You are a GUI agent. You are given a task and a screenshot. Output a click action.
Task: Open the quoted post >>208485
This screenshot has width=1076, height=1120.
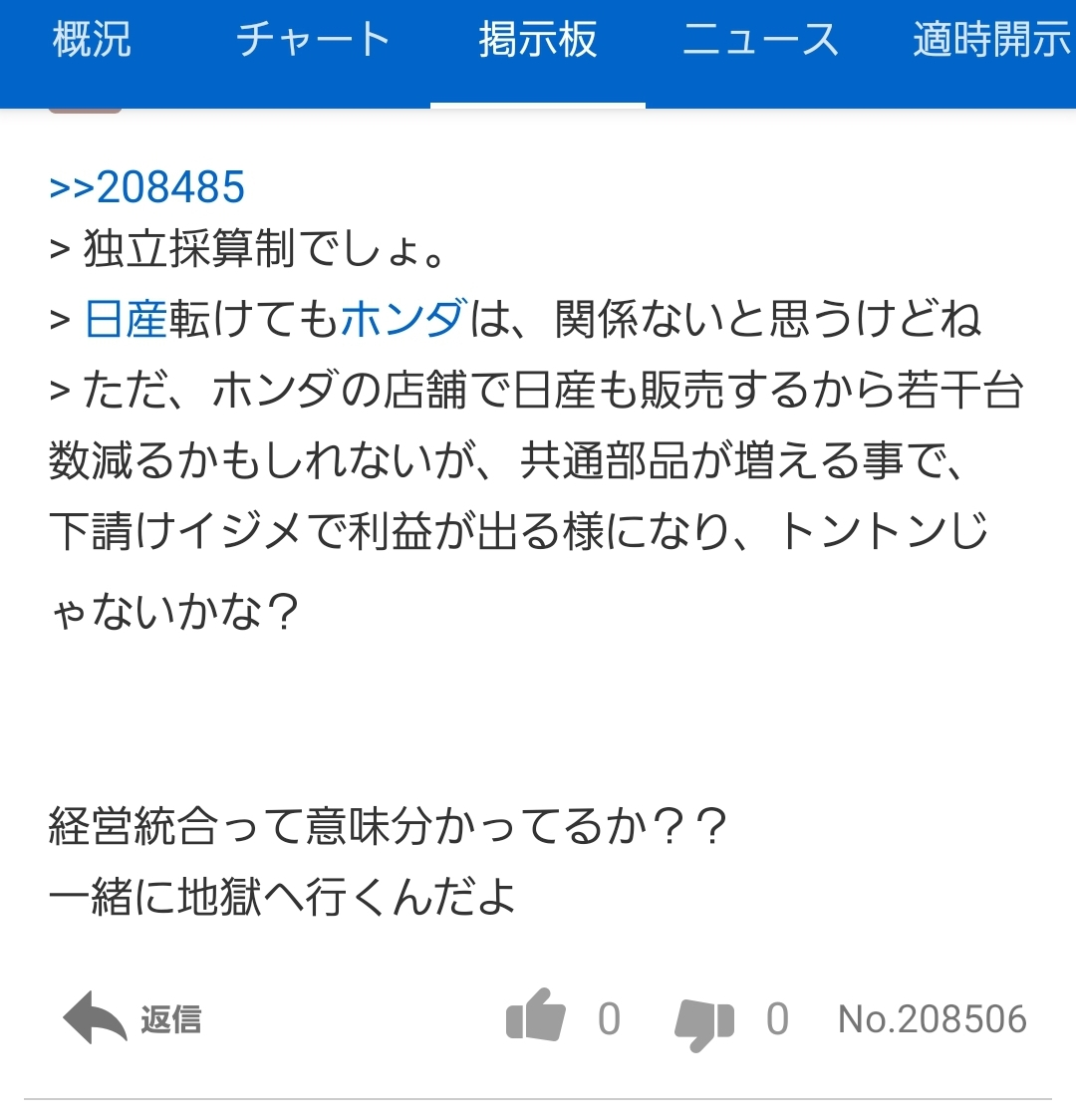point(147,187)
